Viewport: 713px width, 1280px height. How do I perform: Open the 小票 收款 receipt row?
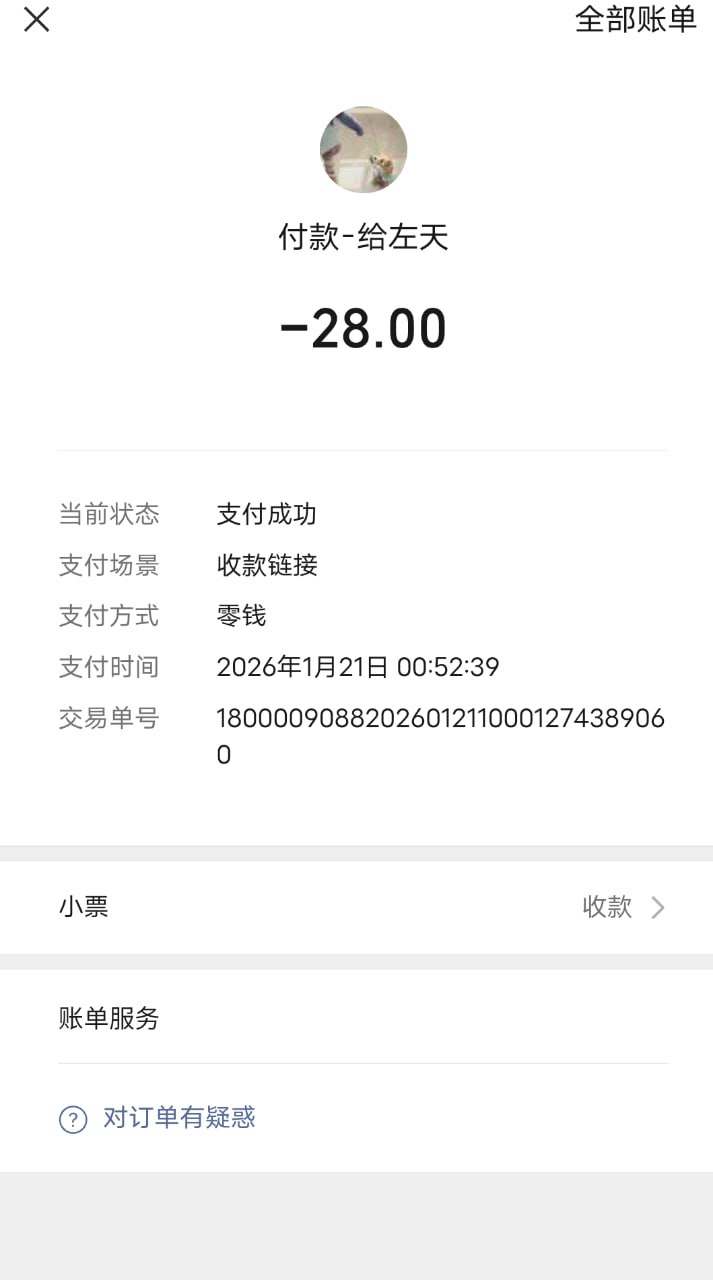pos(356,907)
